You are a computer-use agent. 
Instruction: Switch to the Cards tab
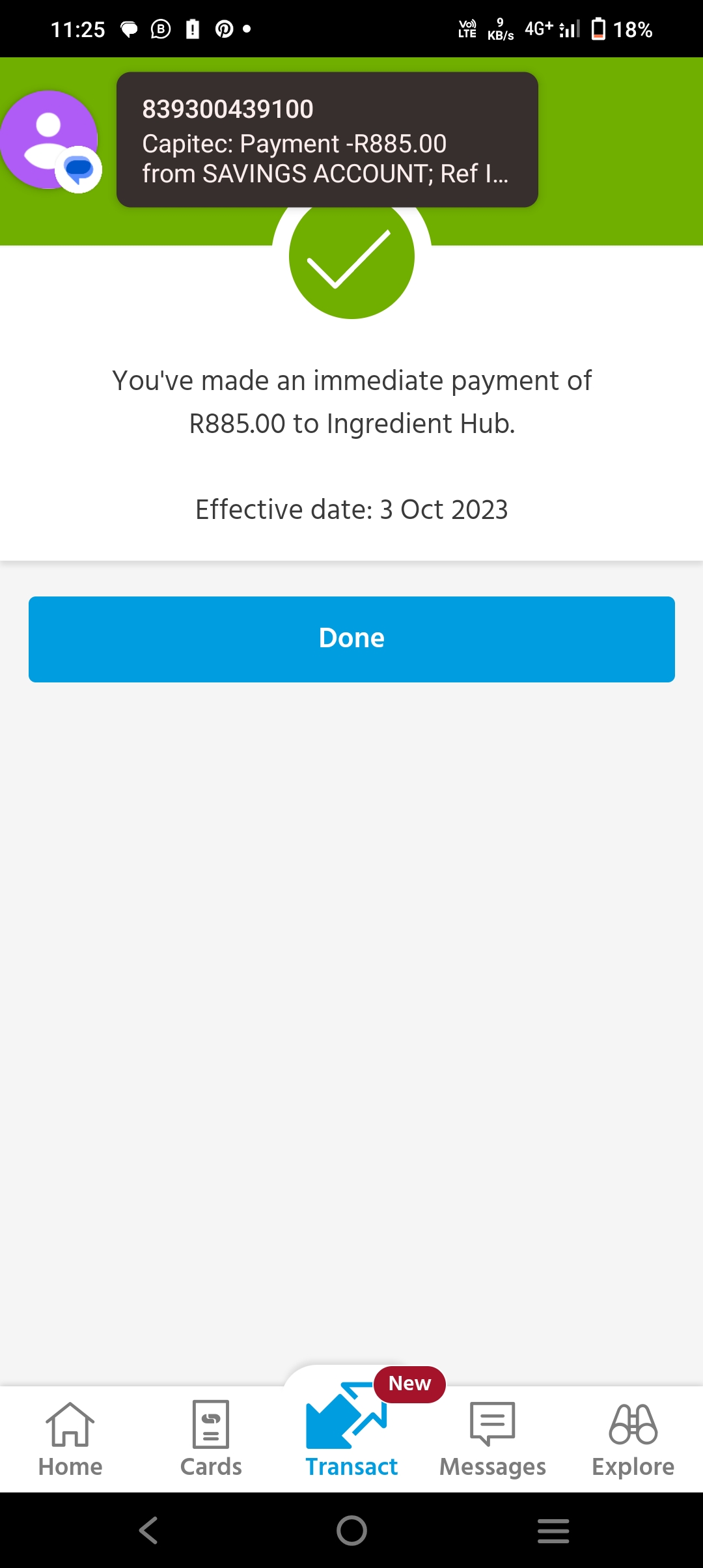[x=211, y=1439]
